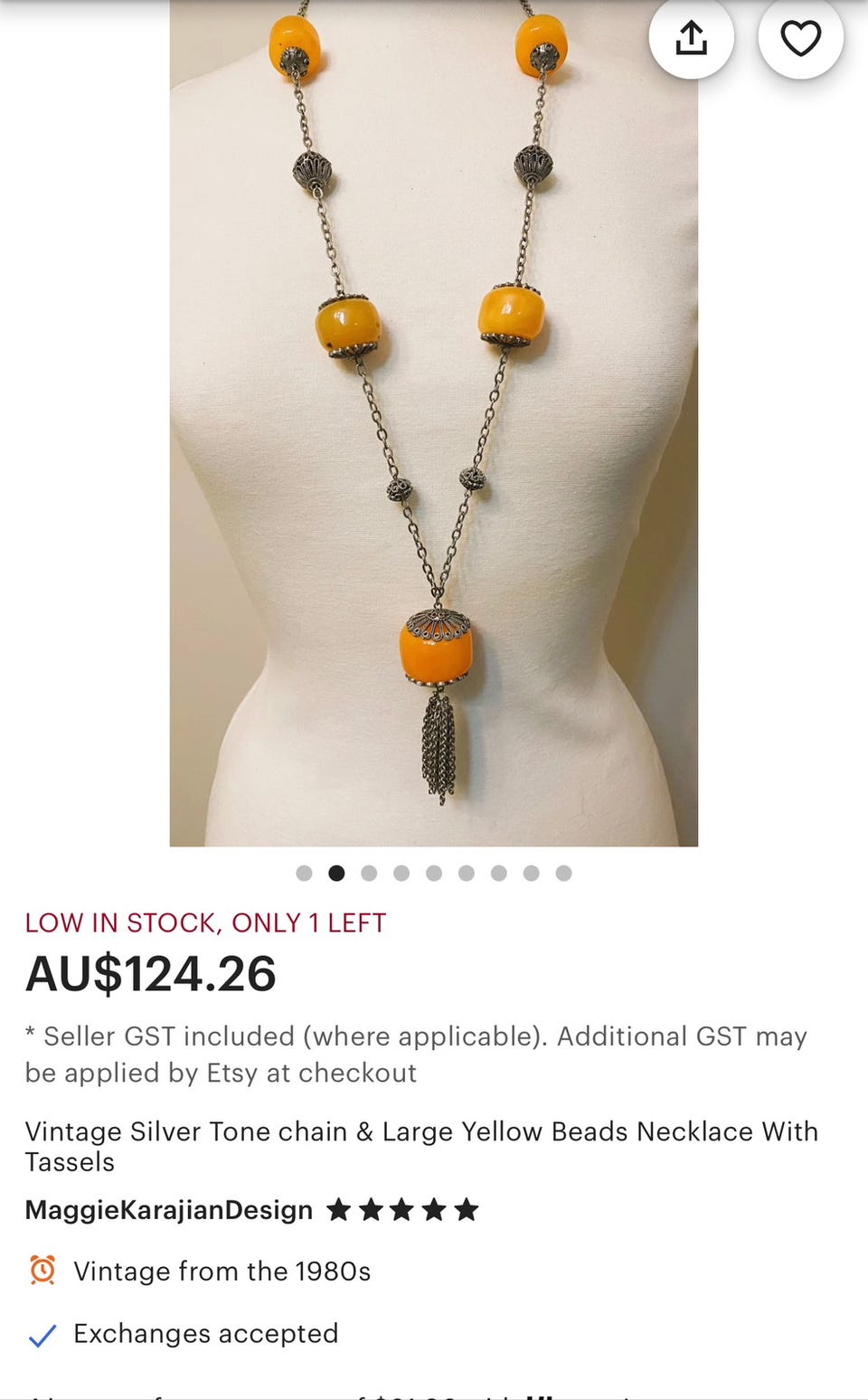The height and width of the screenshot is (1400, 868).
Task: Open the necklace product photo
Action: (434, 423)
